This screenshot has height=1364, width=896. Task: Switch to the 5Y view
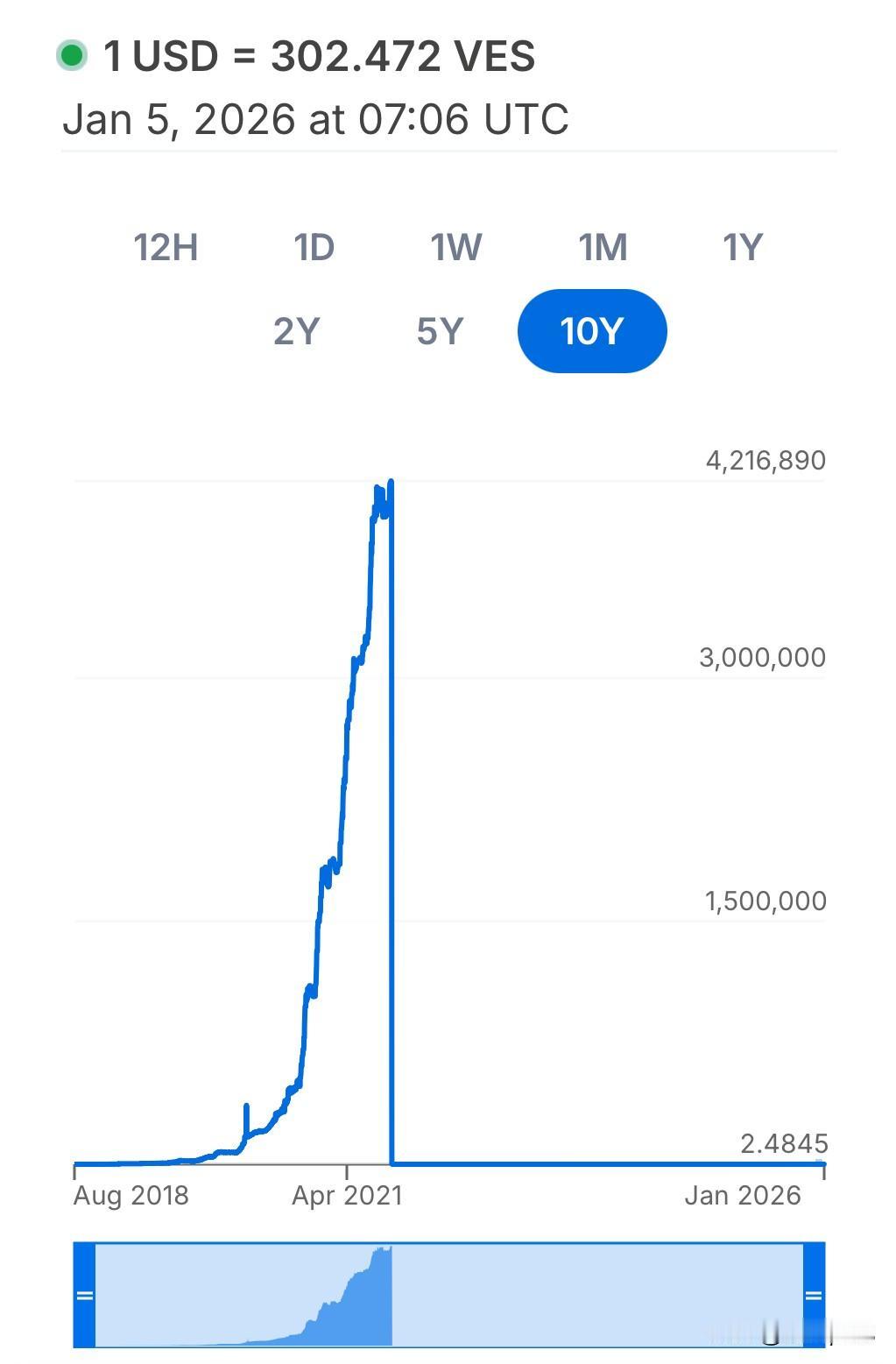[x=440, y=331]
